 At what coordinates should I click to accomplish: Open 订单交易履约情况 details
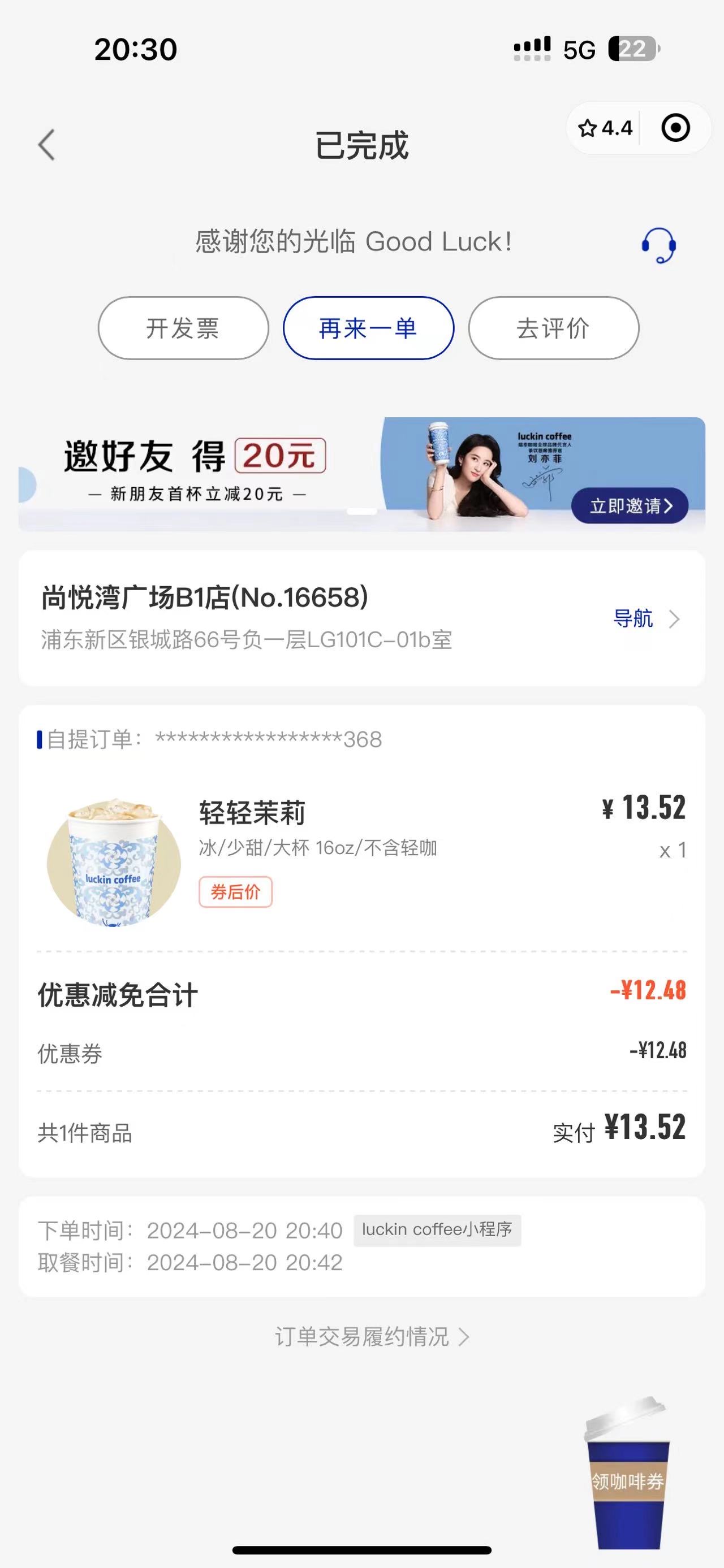tap(372, 1337)
